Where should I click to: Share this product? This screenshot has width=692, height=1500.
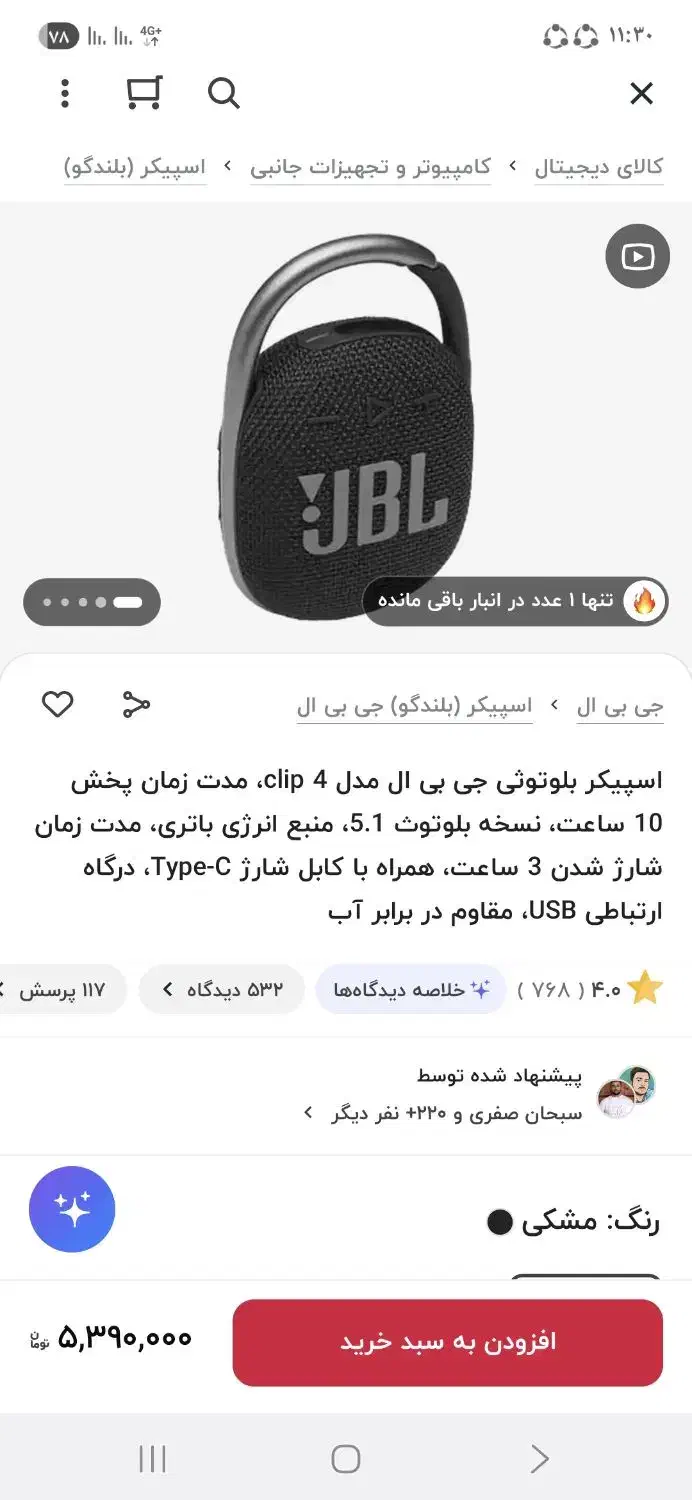(x=136, y=704)
